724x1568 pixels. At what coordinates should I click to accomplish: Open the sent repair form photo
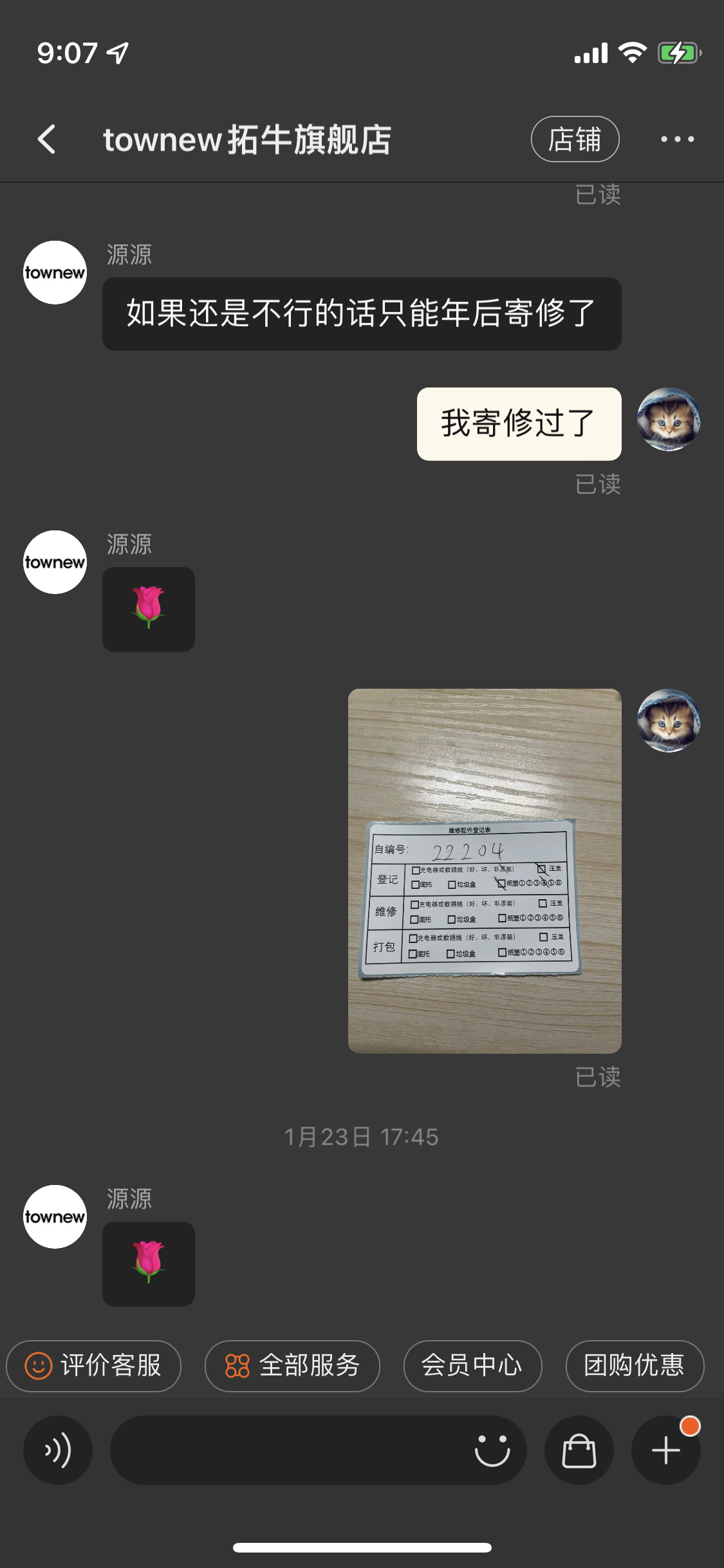[485, 870]
